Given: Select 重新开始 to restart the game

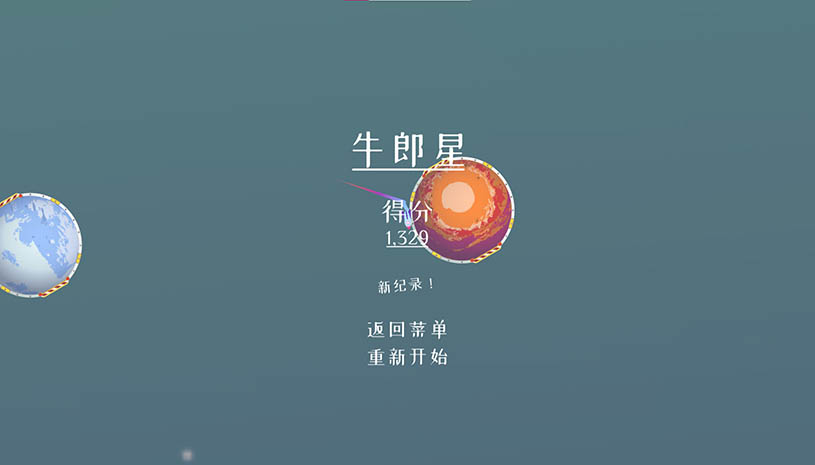Looking at the screenshot, I should tap(407, 357).
